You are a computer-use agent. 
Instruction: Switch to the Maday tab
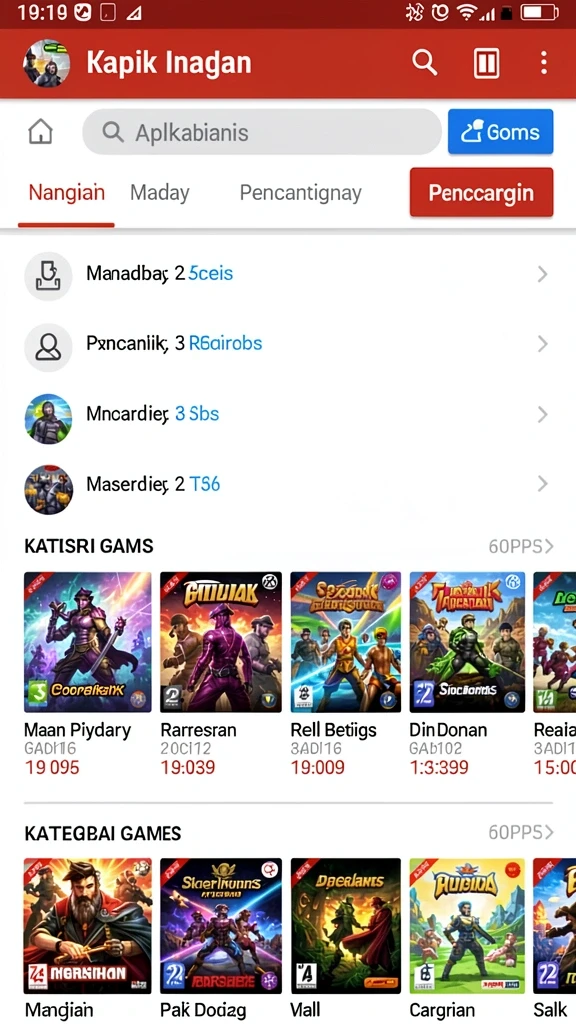coord(159,193)
